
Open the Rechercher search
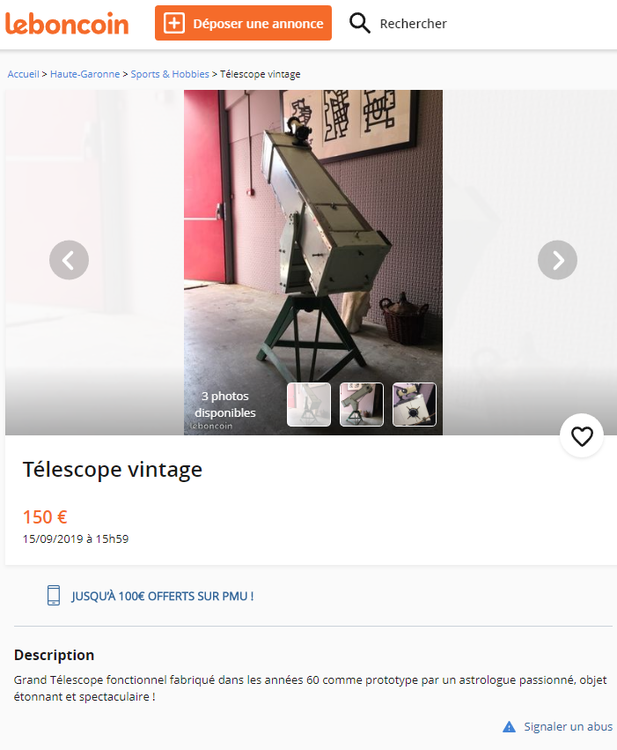(398, 23)
